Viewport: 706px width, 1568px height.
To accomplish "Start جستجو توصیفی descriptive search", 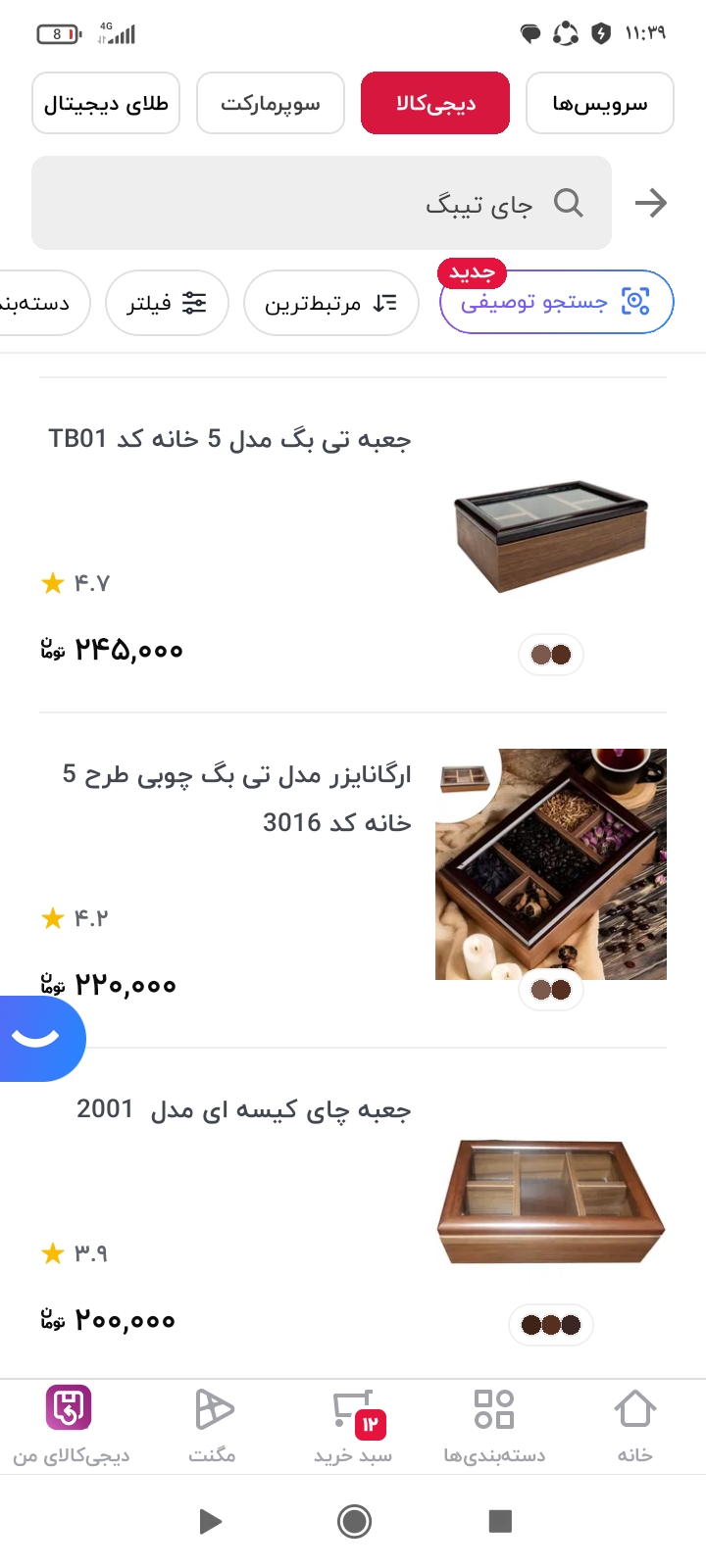I will click(556, 302).
